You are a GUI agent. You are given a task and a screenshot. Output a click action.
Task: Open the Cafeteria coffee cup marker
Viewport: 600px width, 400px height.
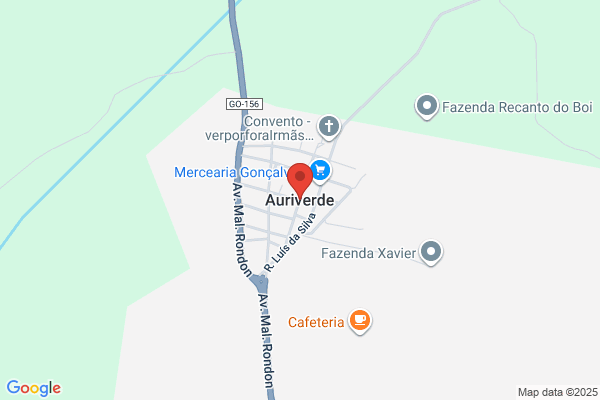point(360,321)
